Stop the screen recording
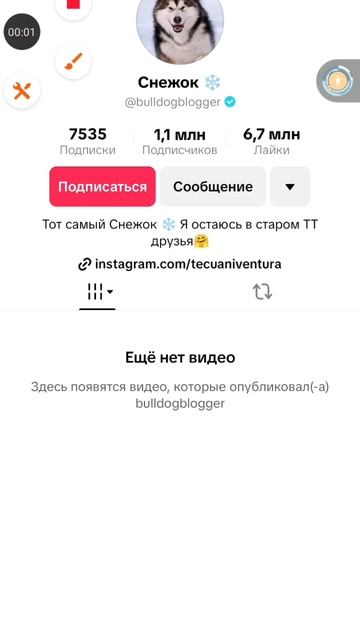The height and width of the screenshot is (640, 360). click(x=73, y=5)
